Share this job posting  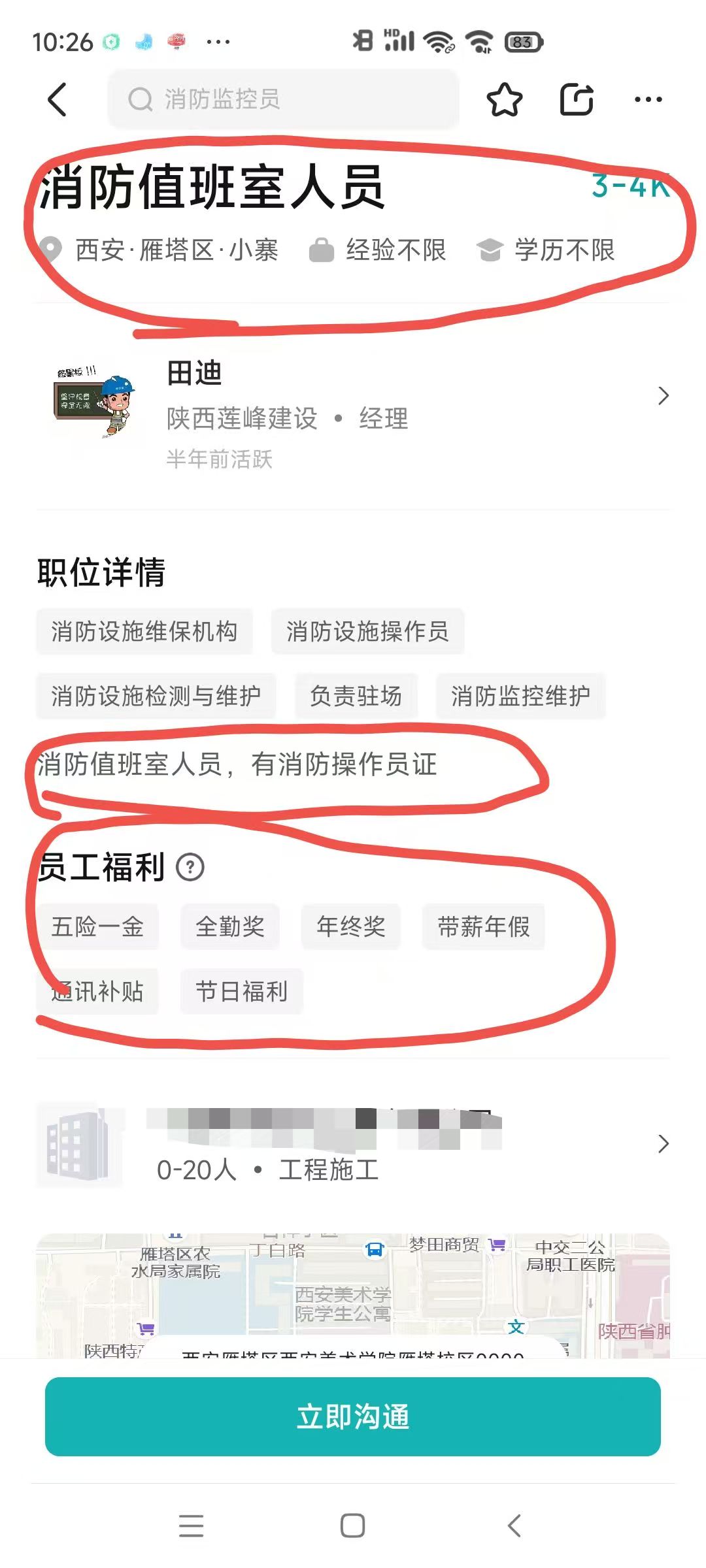pos(577,99)
